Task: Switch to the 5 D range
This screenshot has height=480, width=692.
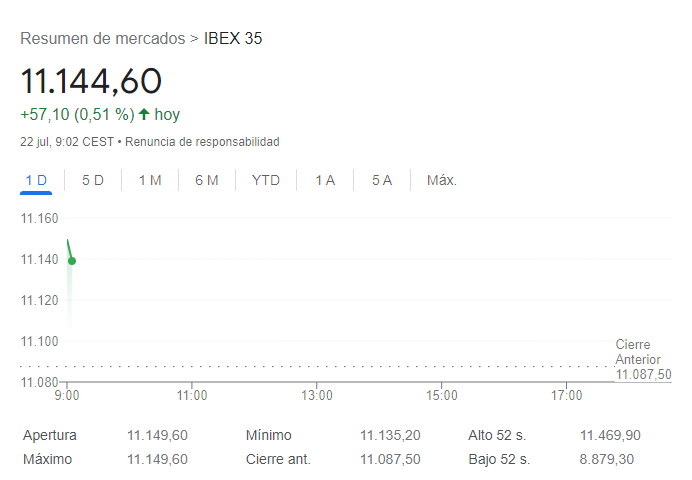Action: click(x=93, y=181)
